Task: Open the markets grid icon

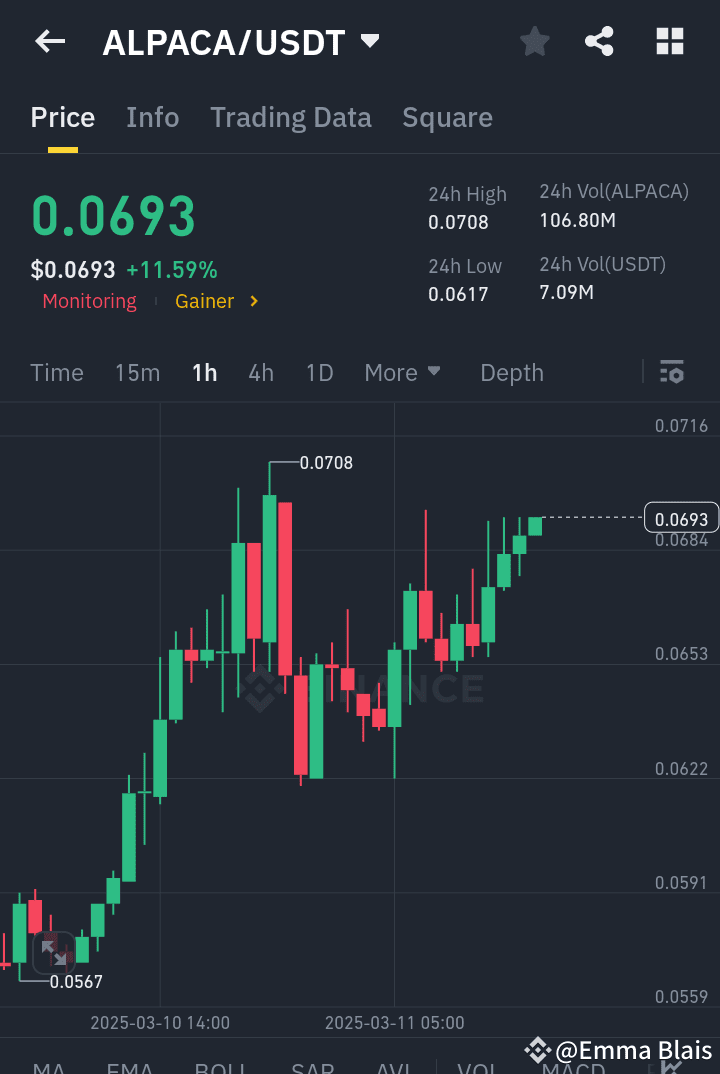Action: pos(669,41)
